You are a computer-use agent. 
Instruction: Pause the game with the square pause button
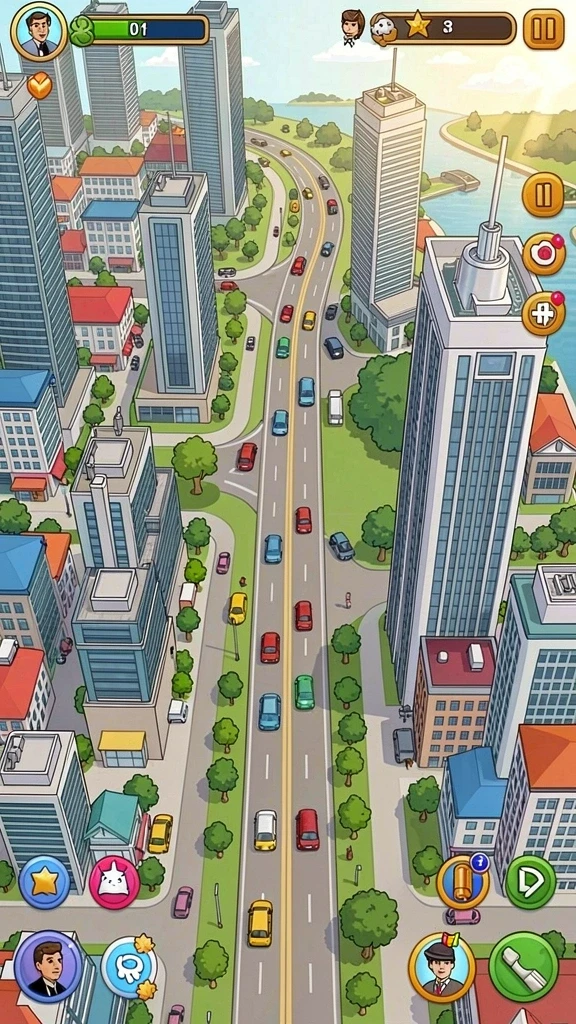pos(543,29)
